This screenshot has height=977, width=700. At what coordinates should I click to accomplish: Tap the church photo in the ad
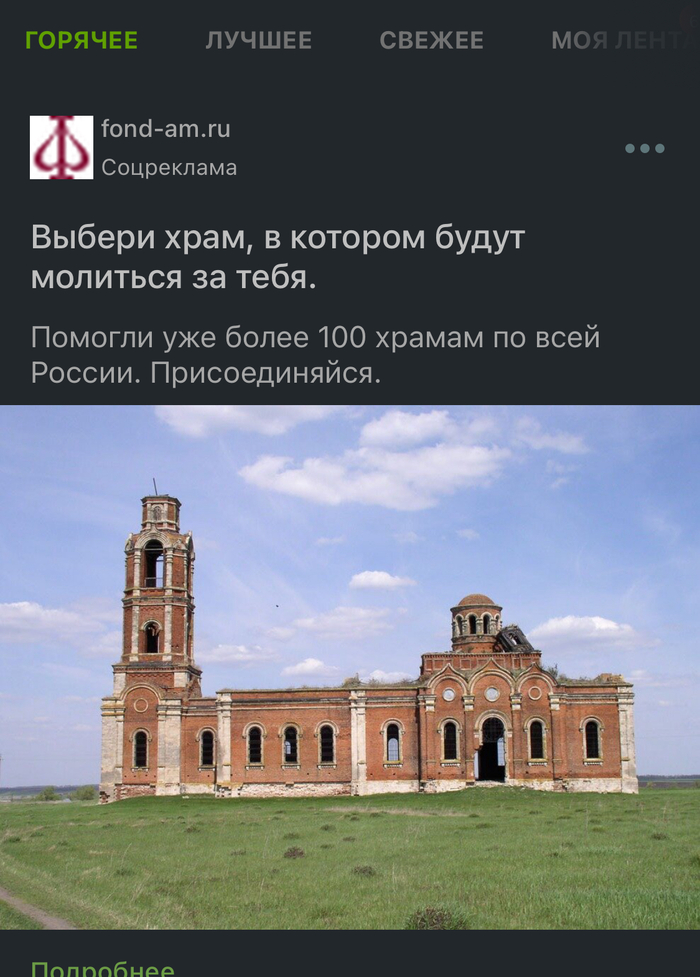coord(350,667)
